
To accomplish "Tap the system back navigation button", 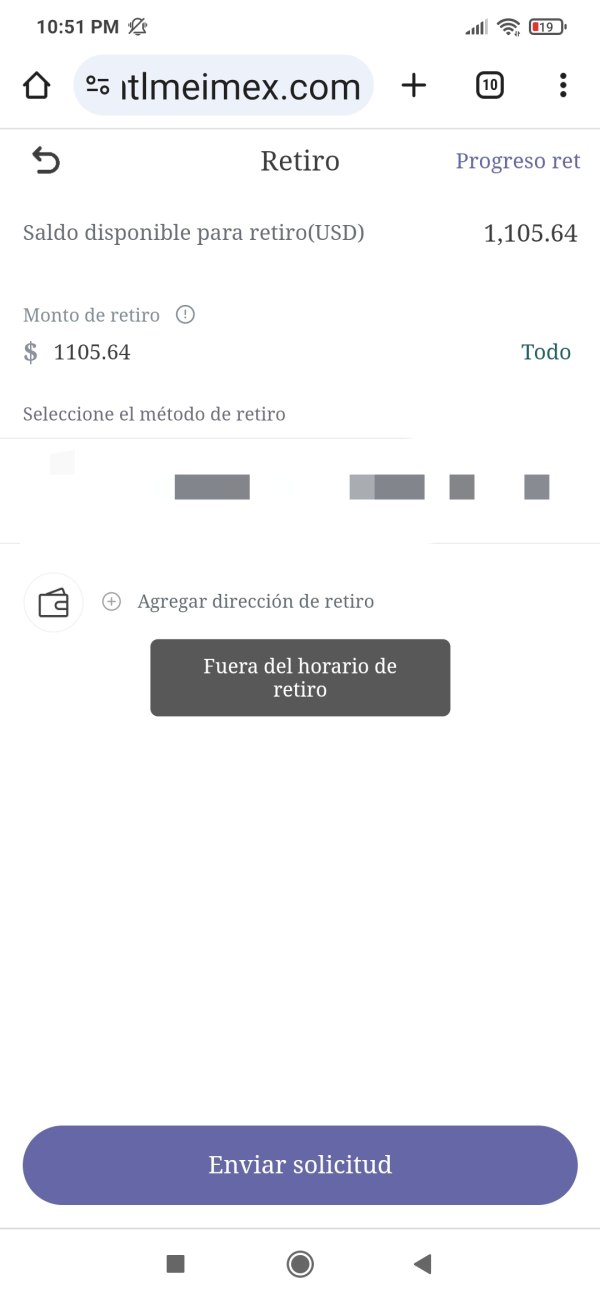I will pyautogui.click(x=422, y=1264).
